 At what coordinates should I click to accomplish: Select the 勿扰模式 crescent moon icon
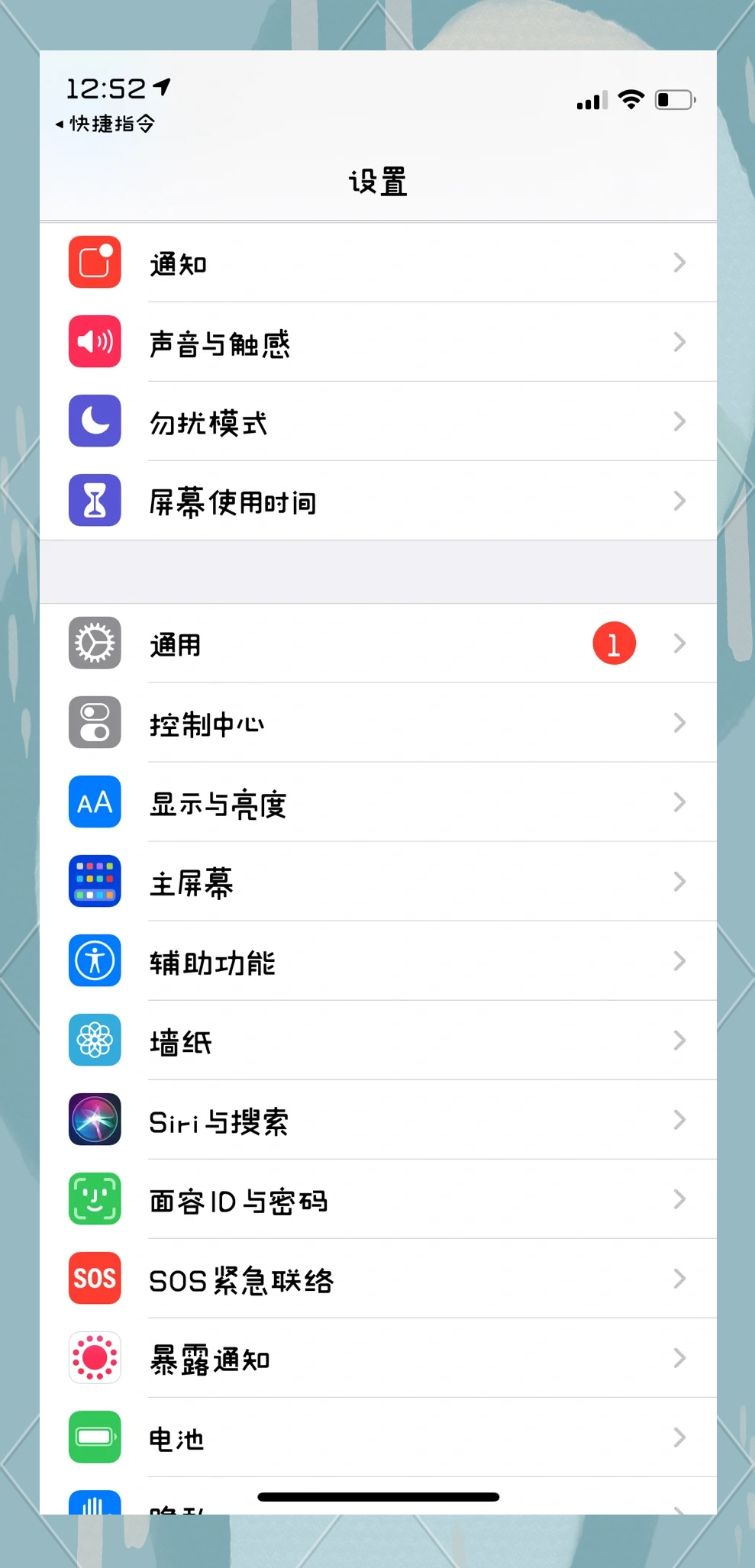coord(94,421)
